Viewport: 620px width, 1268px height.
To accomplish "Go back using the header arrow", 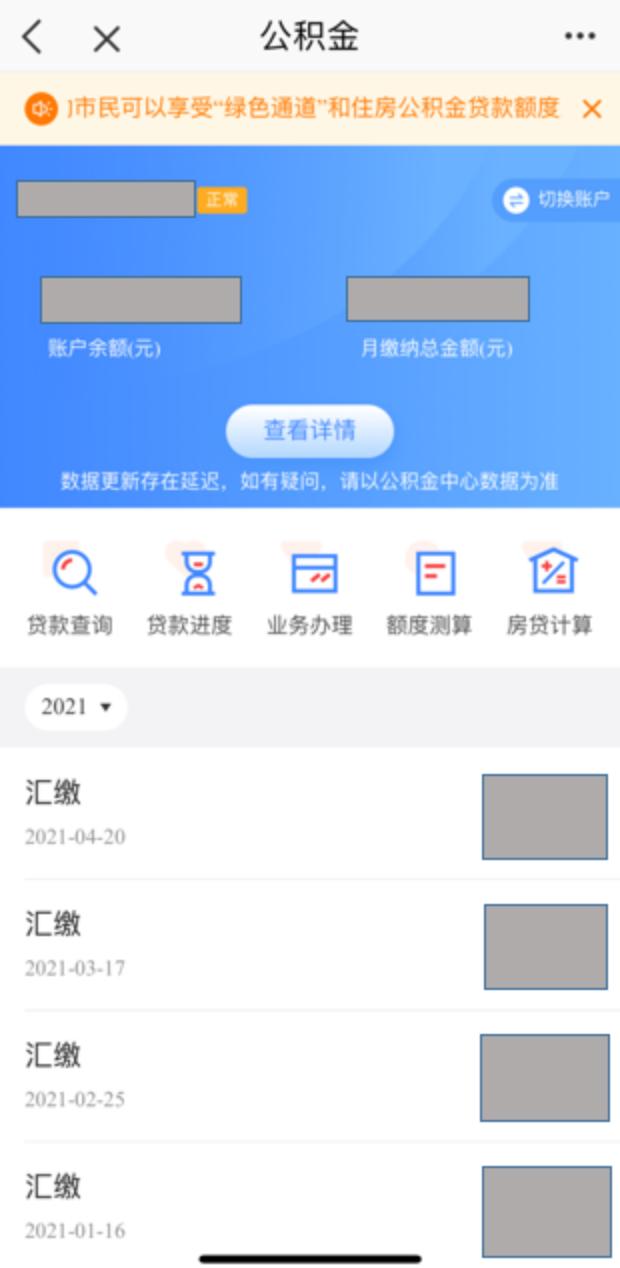I will (33, 38).
